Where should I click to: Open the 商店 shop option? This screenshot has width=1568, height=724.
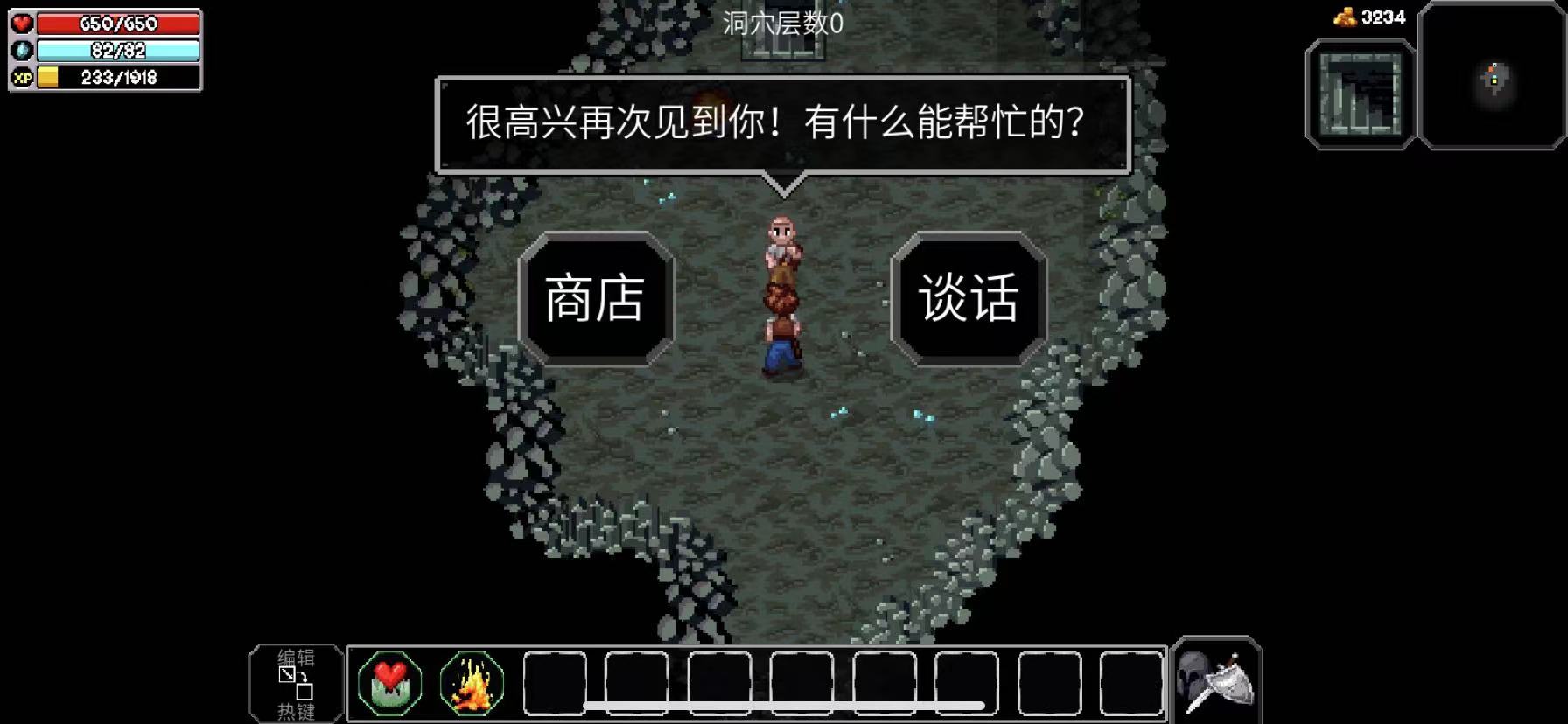point(596,298)
